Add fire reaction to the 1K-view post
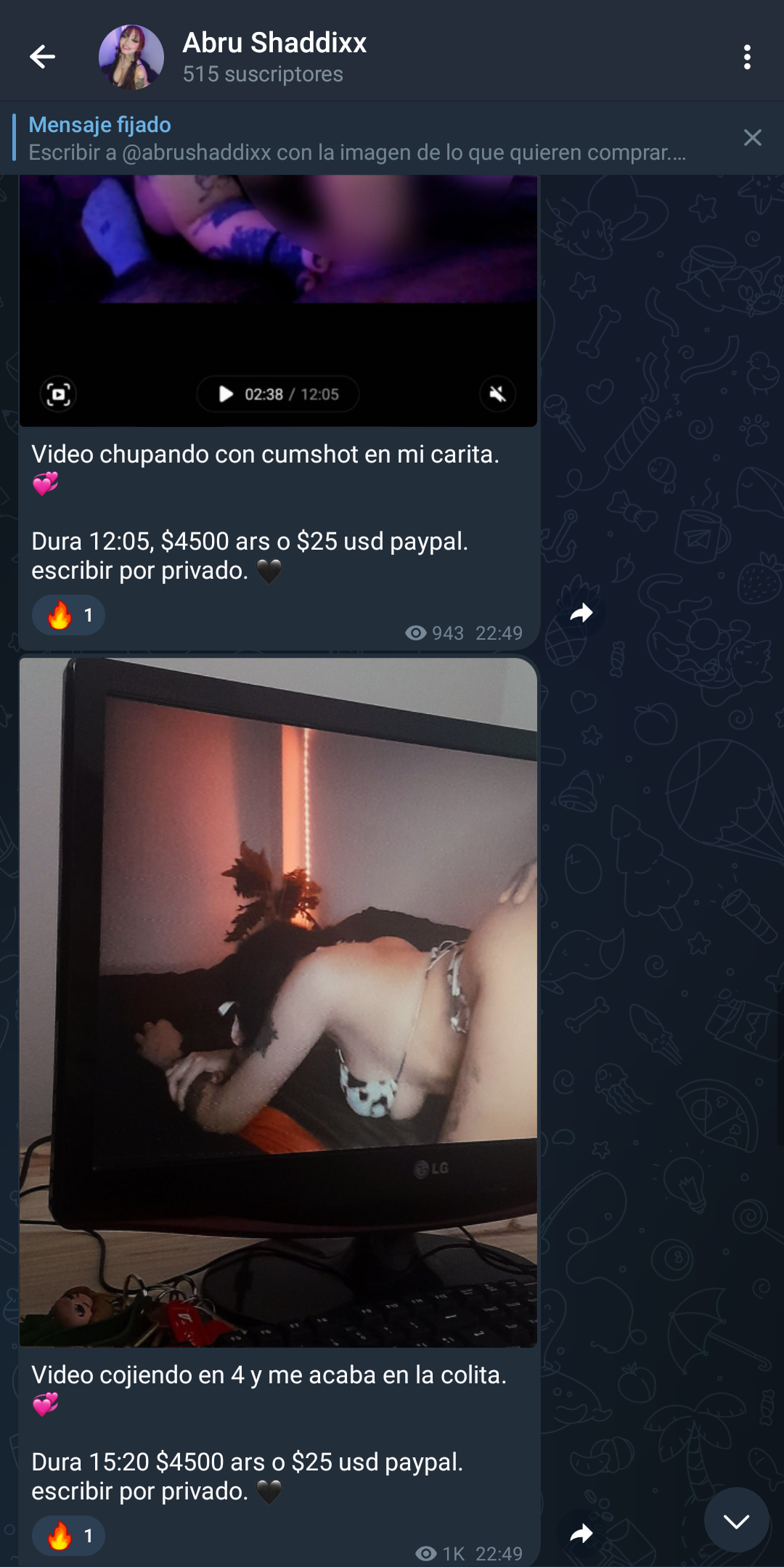784x1567 pixels. point(69,1536)
